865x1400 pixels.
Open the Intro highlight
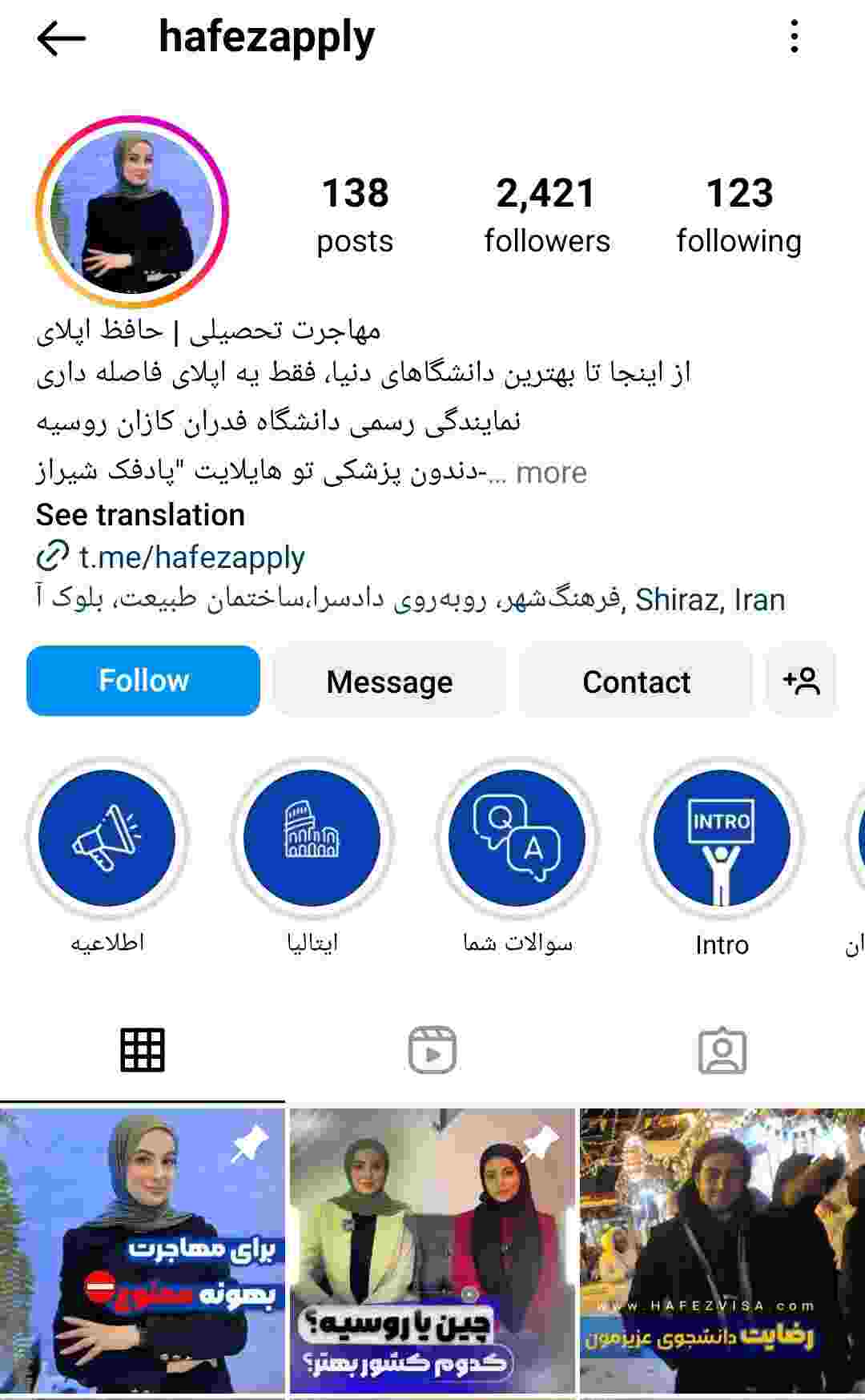tap(722, 838)
